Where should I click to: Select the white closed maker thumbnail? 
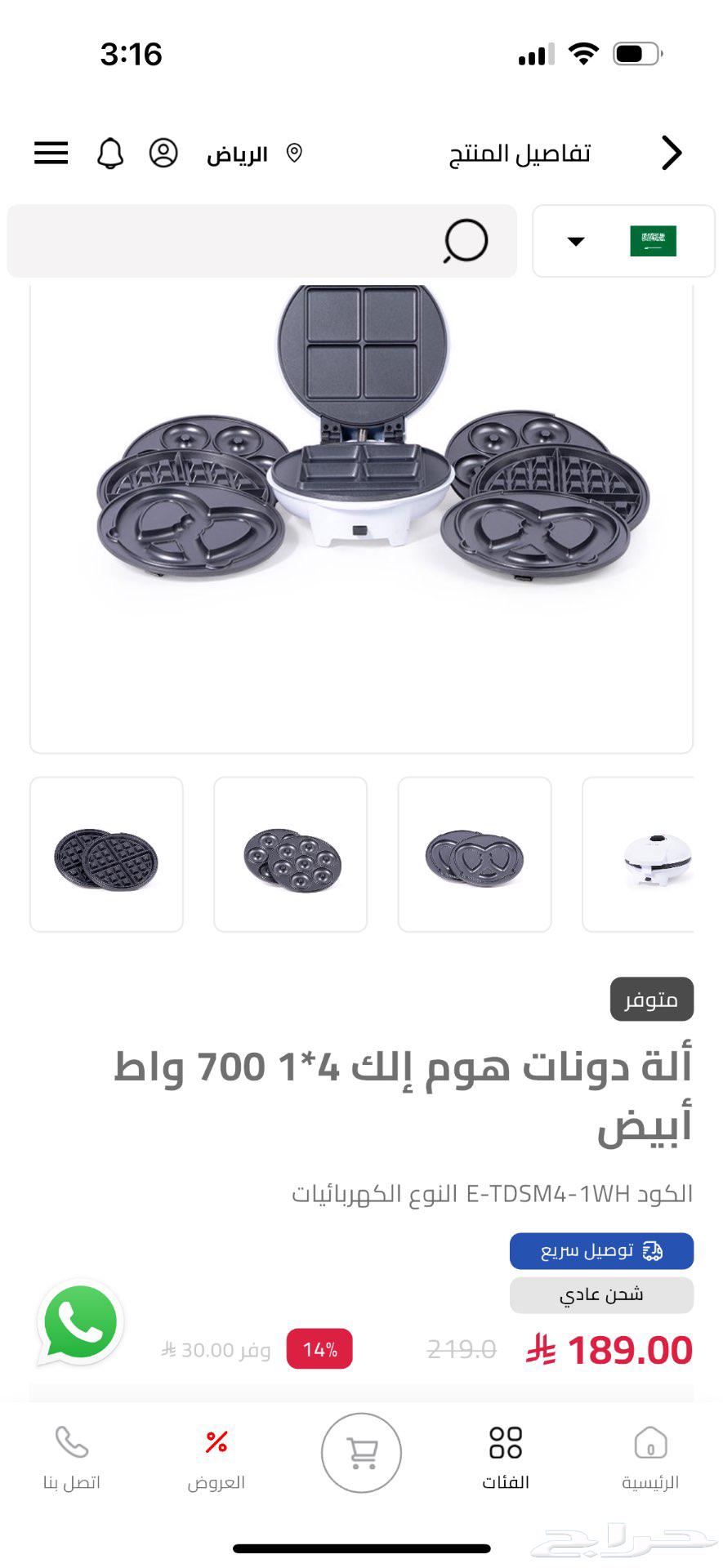click(x=645, y=854)
